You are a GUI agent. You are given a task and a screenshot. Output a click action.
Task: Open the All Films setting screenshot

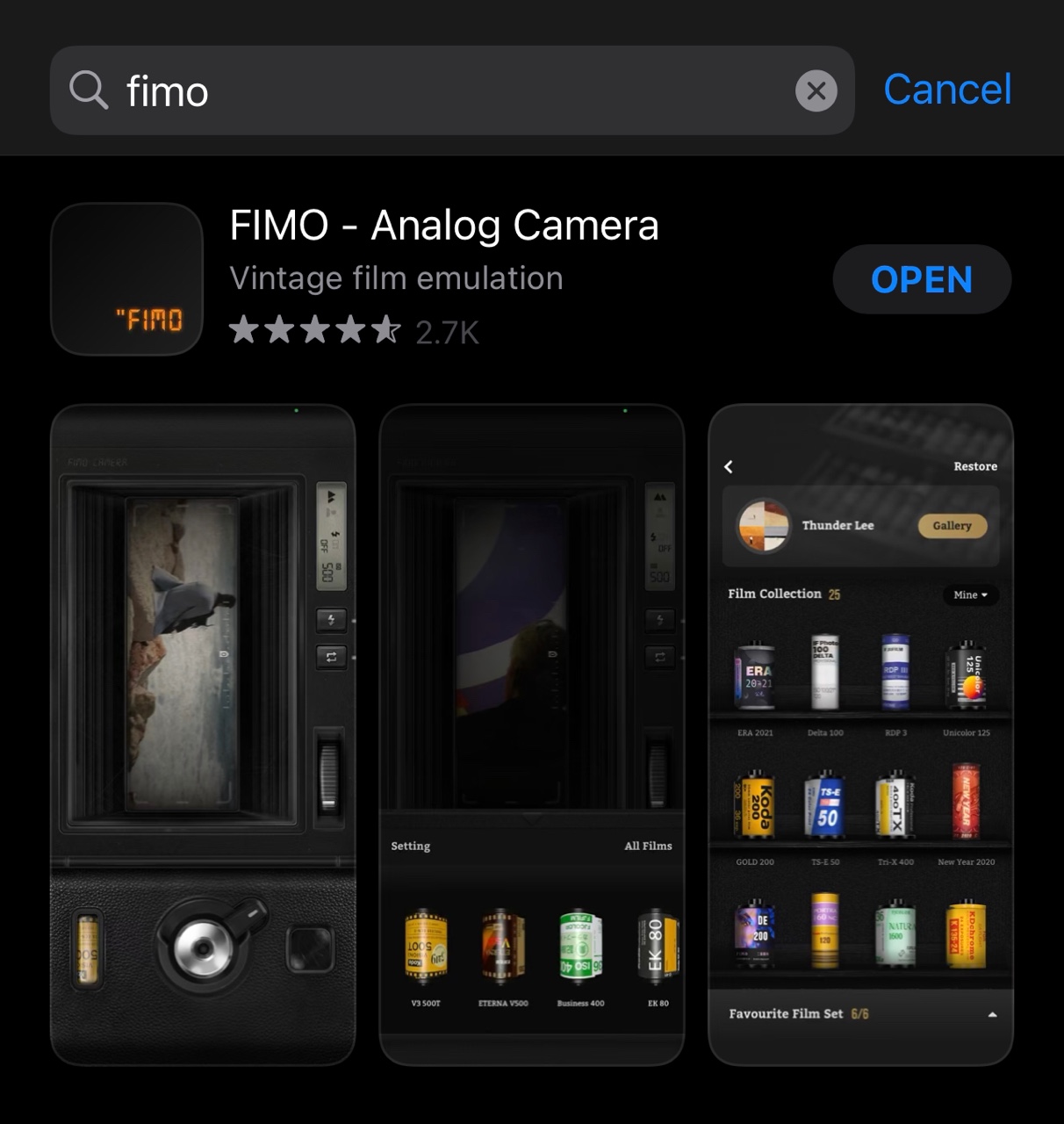click(x=531, y=734)
